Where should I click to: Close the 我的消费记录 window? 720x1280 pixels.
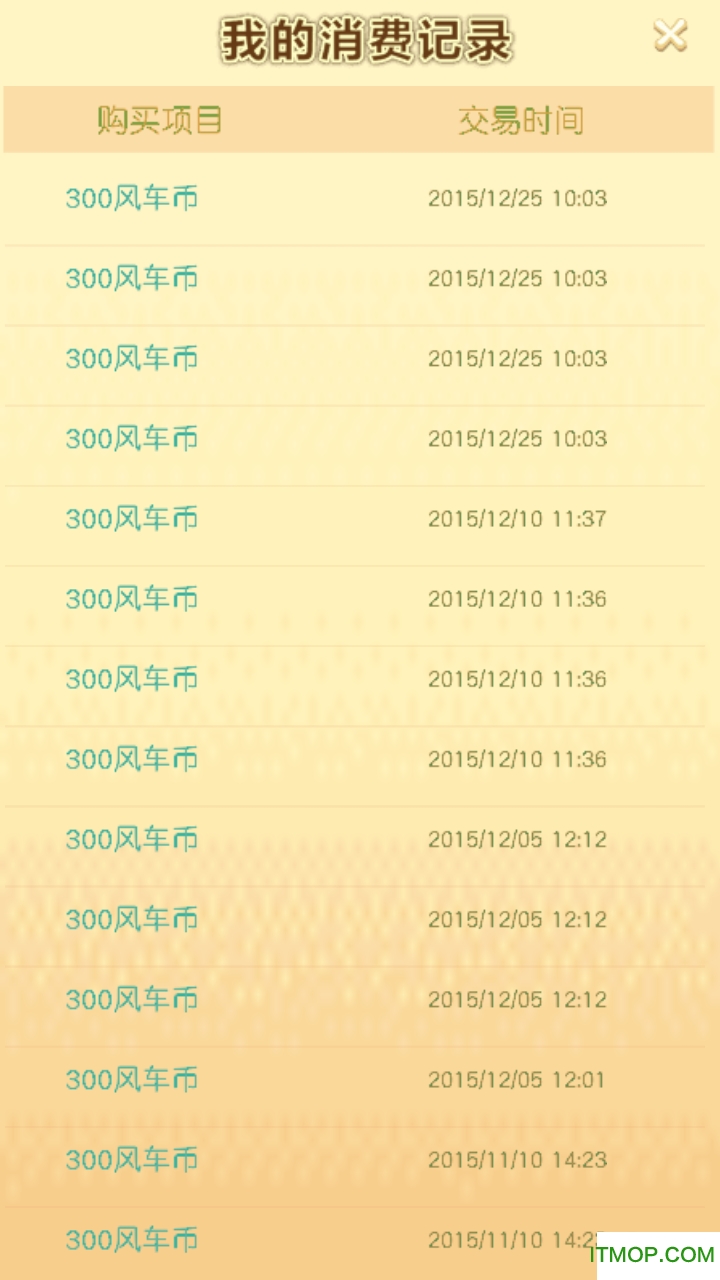670,37
